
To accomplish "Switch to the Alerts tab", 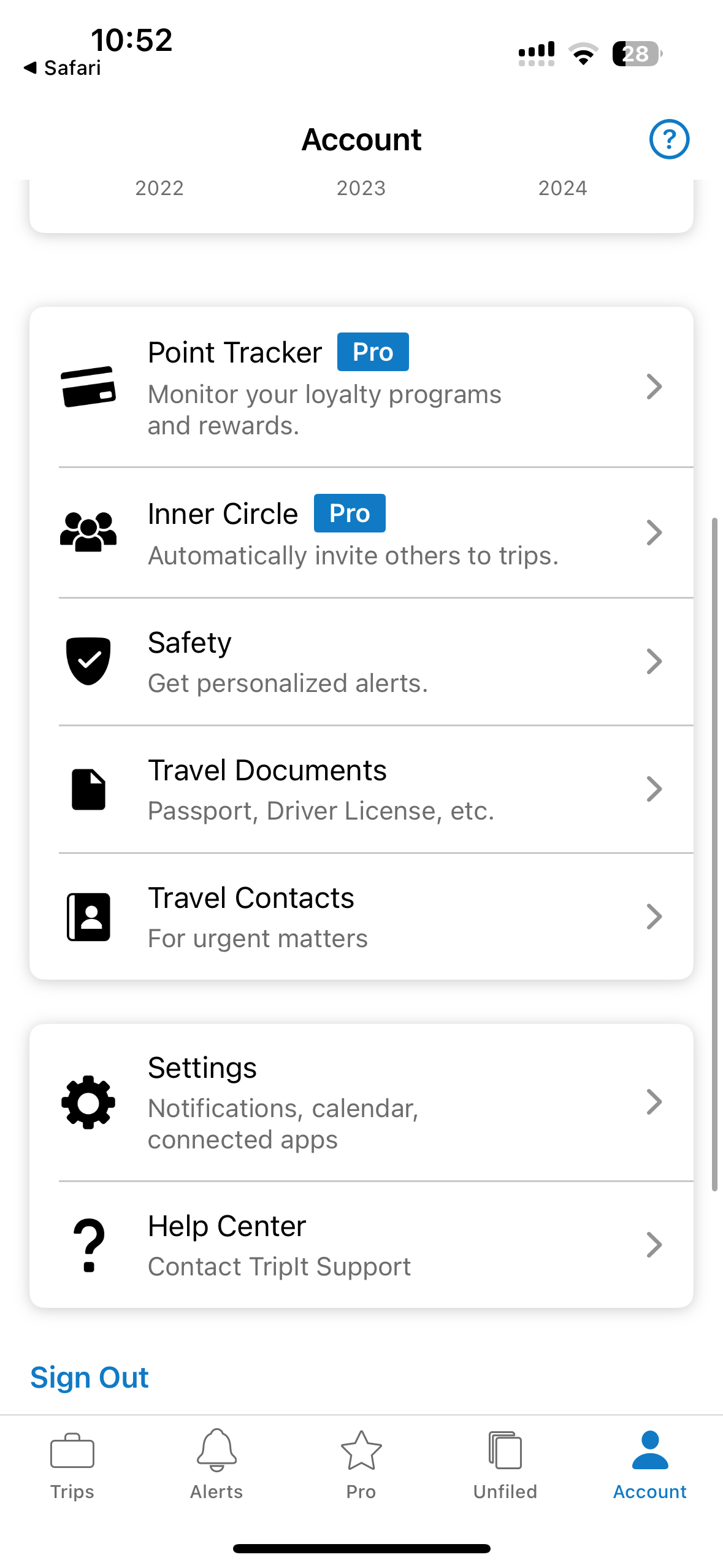I will (216, 1465).
